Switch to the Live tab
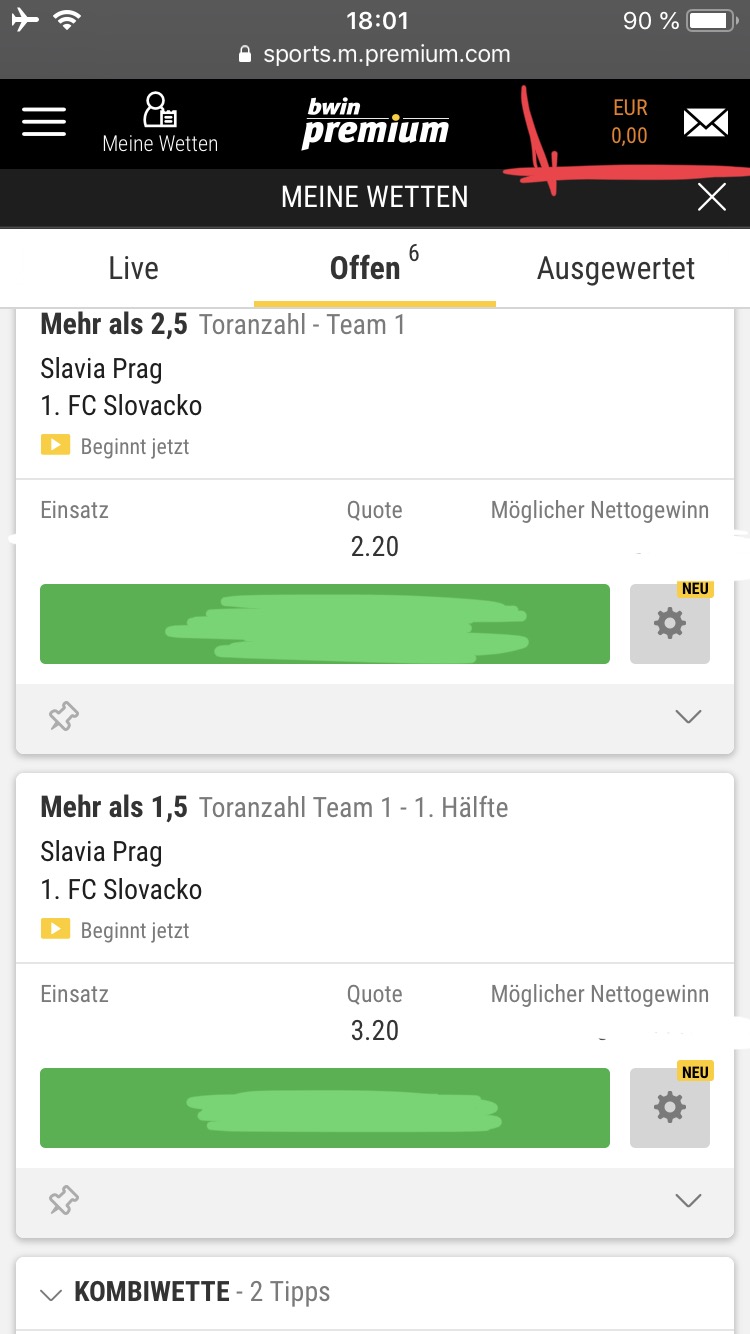Screen dimensions: 750x1334 tap(133, 268)
